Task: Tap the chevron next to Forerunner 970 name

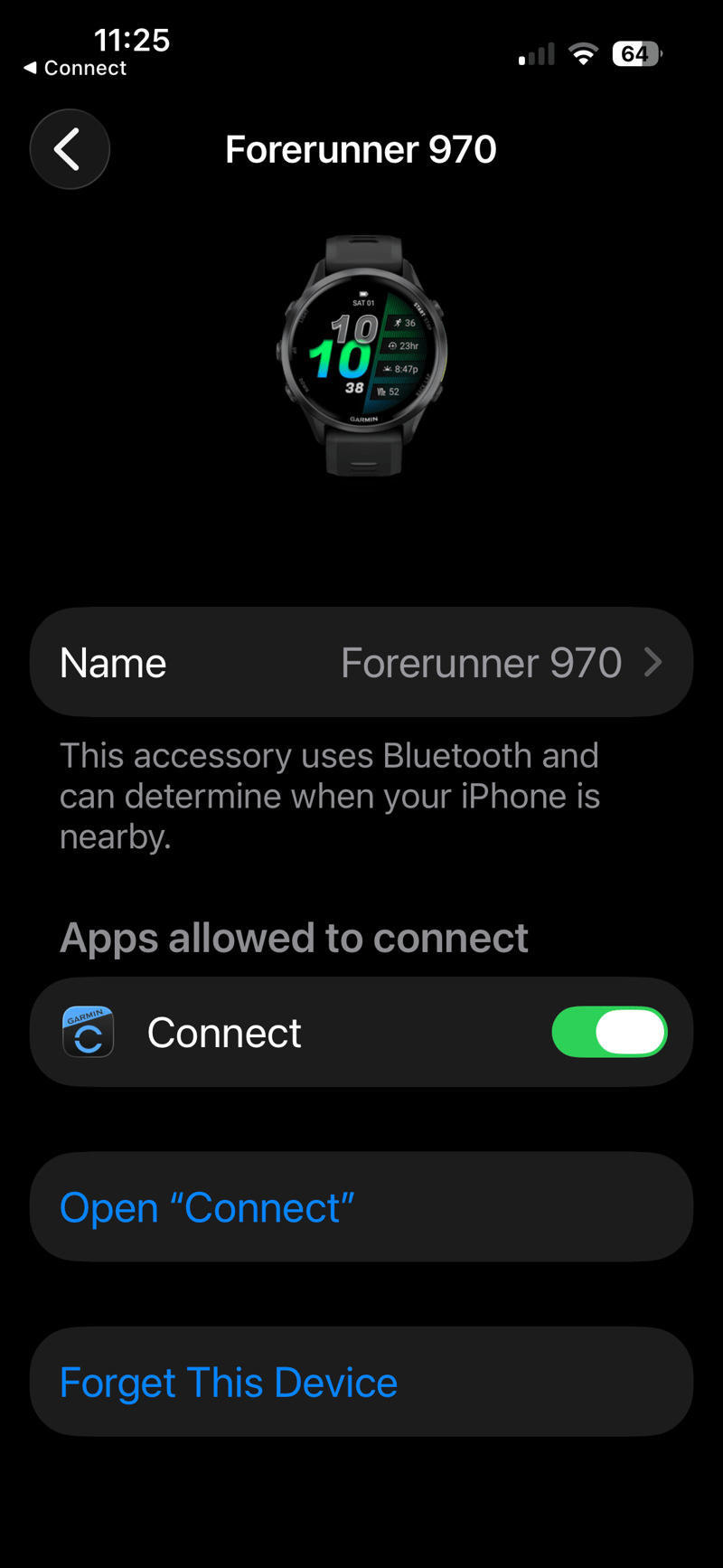Action: pos(653,662)
